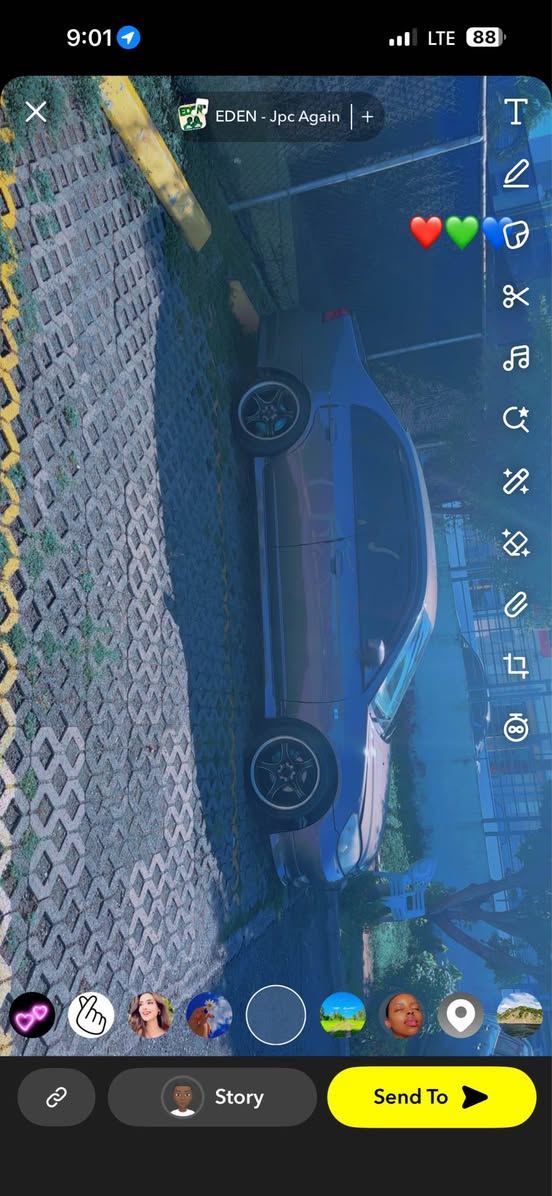Set the snap timer to infinity loop
The image size is (552, 1196).
pos(516,727)
